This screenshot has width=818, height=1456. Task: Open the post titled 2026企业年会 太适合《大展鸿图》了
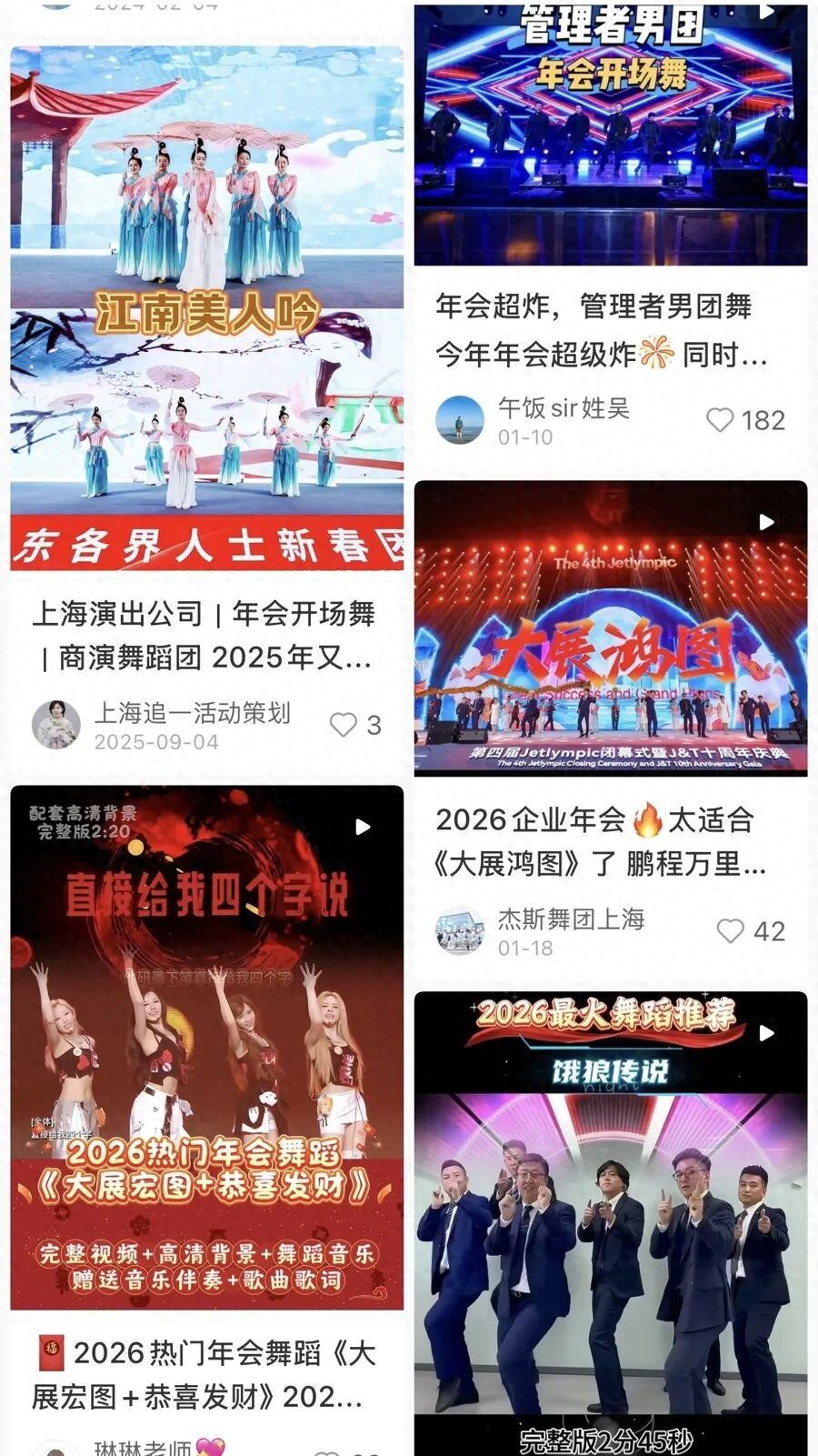pyautogui.click(x=600, y=842)
